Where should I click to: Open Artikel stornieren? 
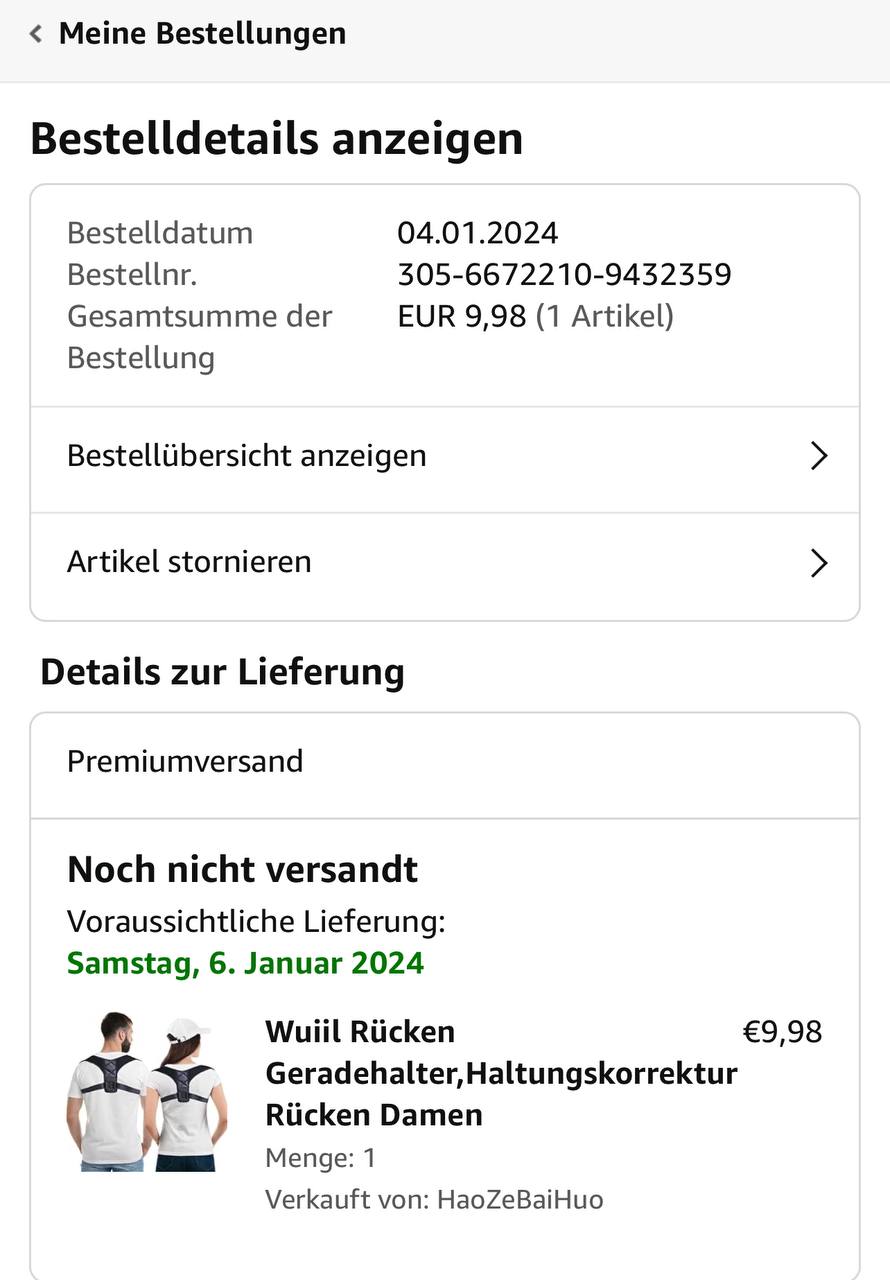point(445,563)
